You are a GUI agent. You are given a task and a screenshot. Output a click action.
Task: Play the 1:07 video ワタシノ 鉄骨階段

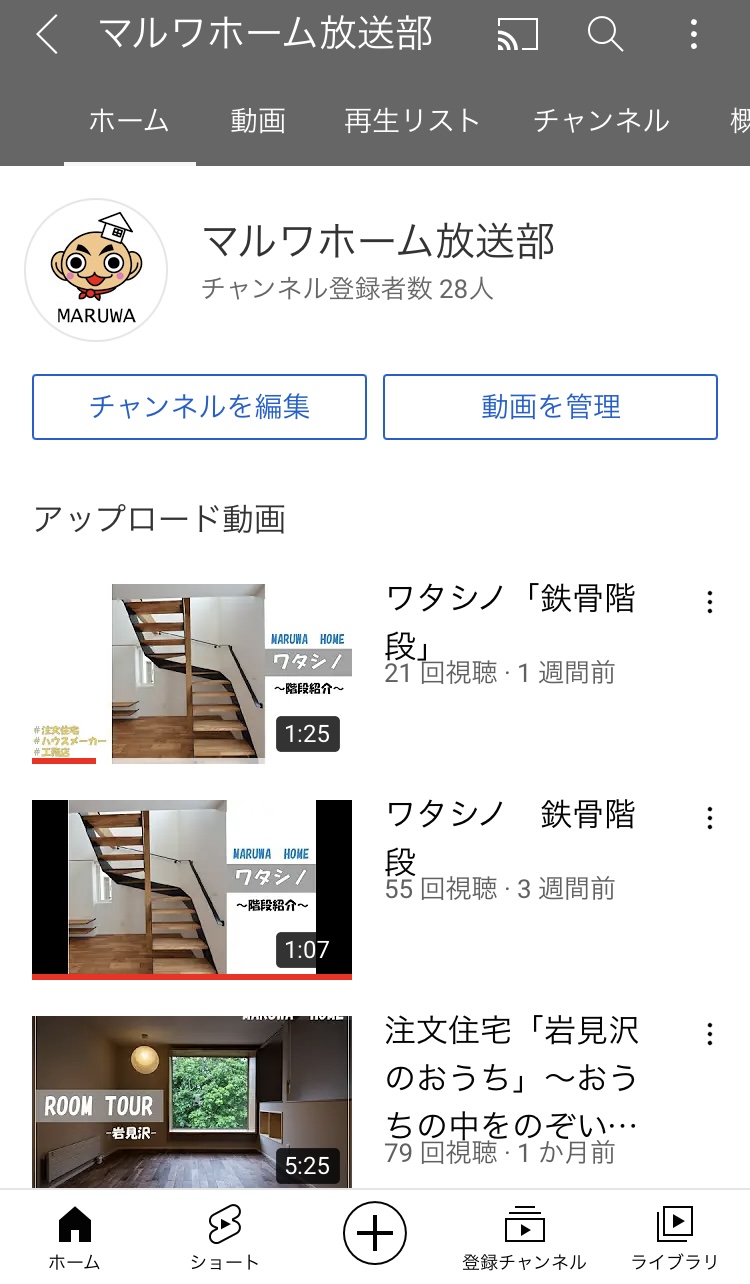coord(192,888)
